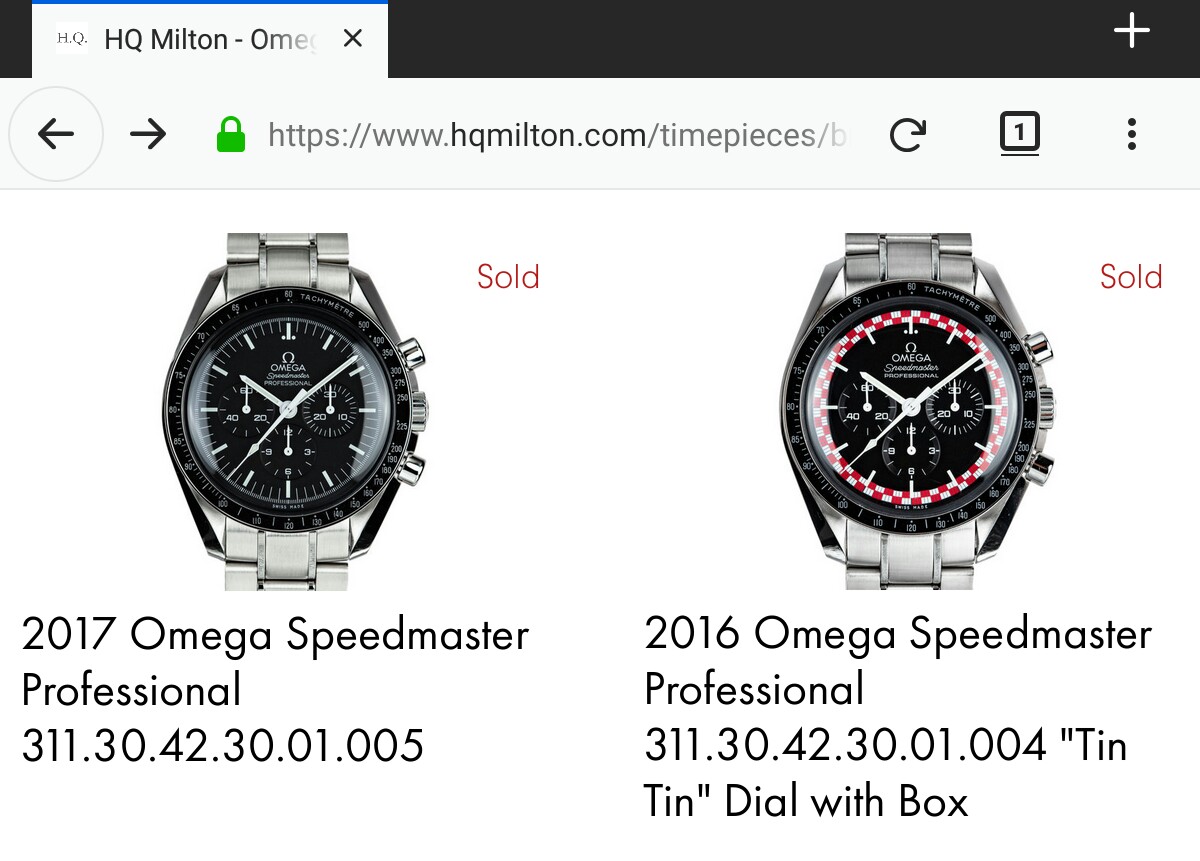Open the 2017 Omega Speedmaster watch image
The width and height of the screenshot is (1200, 861).
(296, 411)
